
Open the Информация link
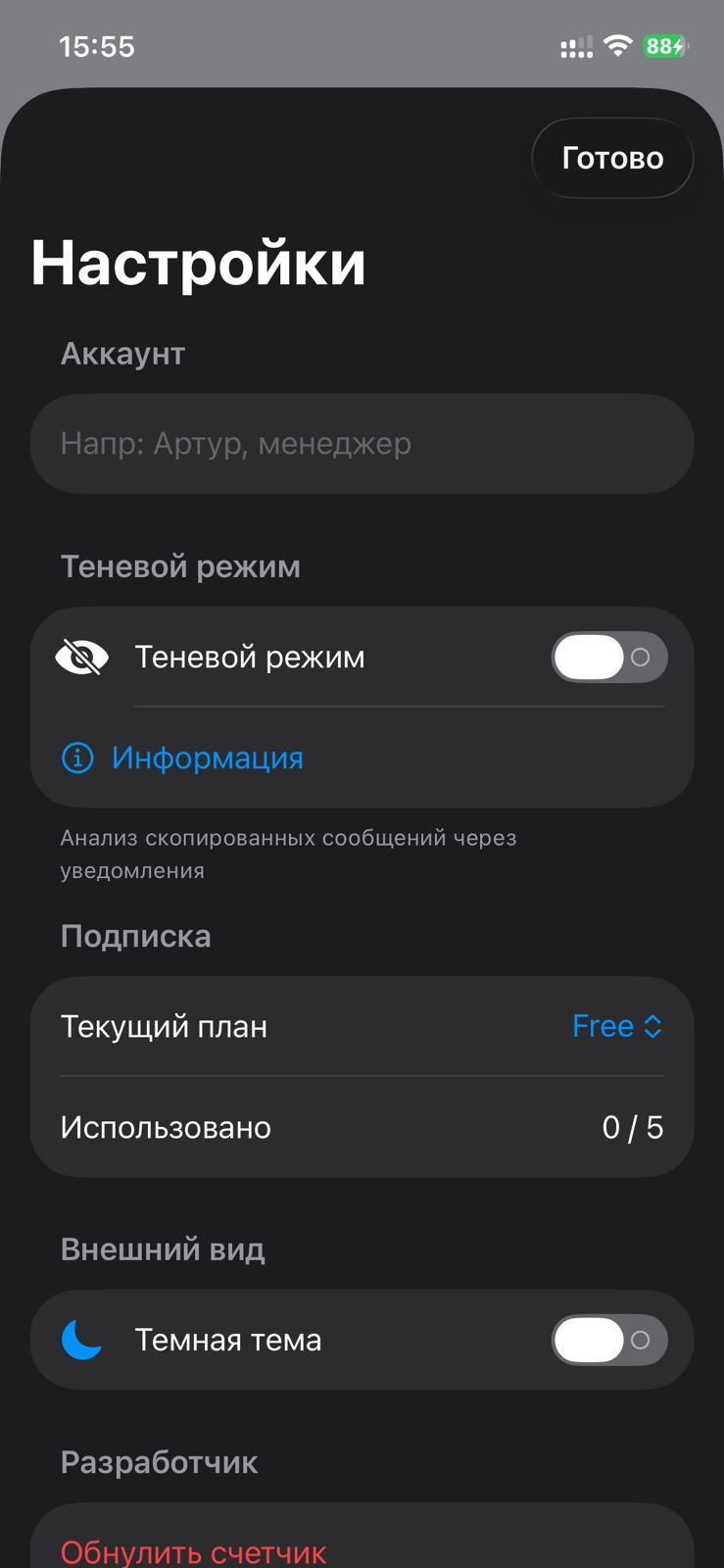(207, 758)
